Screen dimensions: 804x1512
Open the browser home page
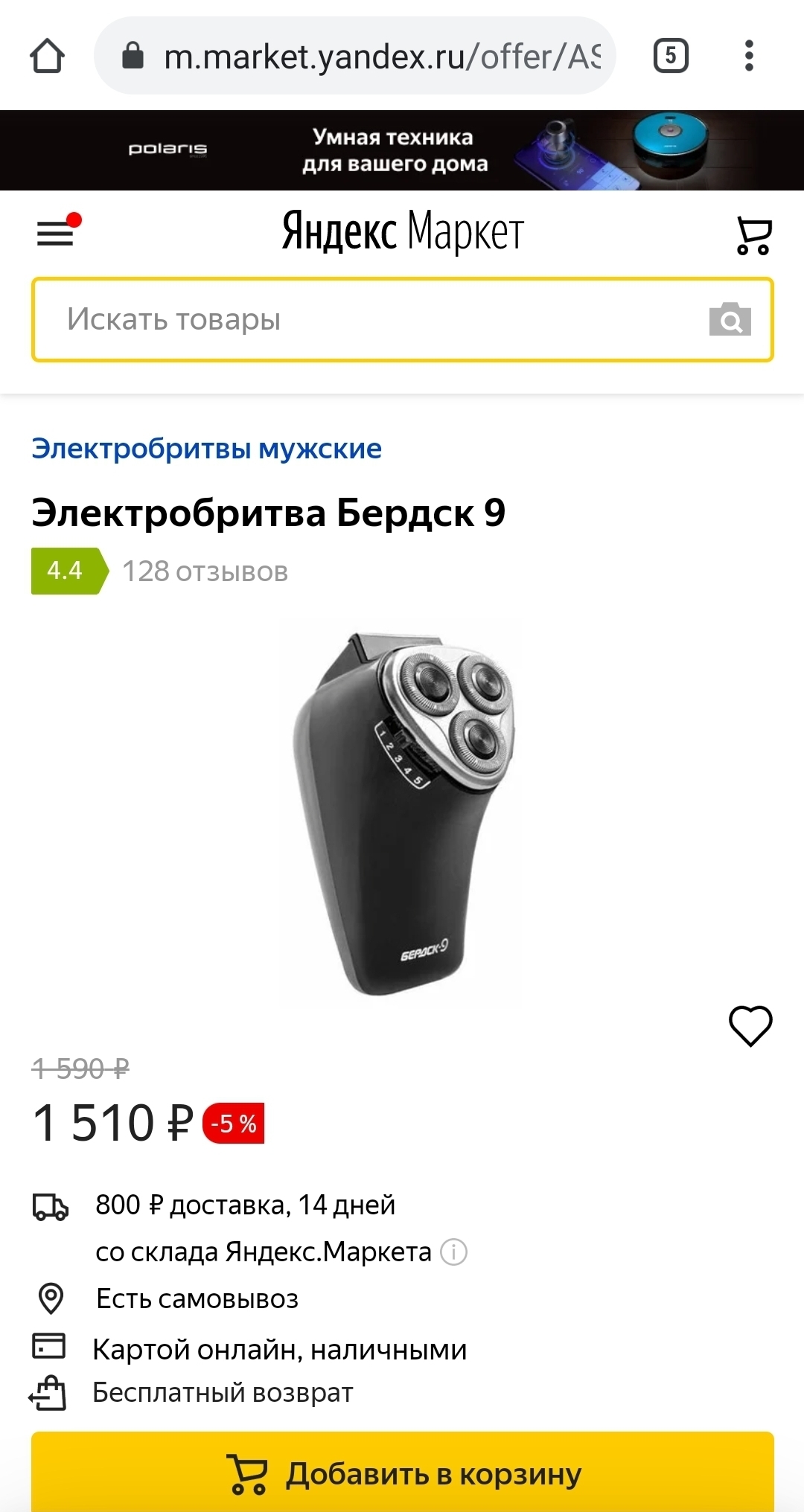[x=47, y=56]
